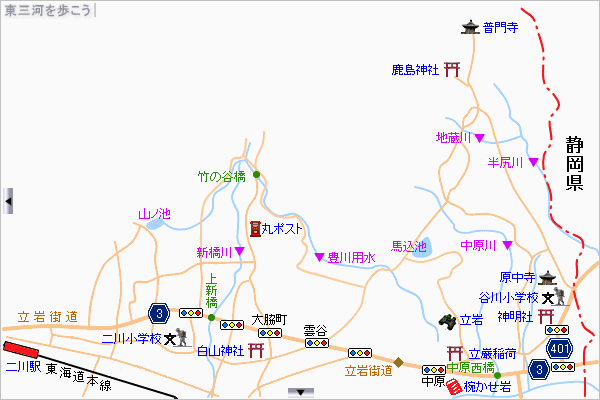The height and width of the screenshot is (400, 600).
Task: Pan the map south with down arrow
Action: click(294, 391)
